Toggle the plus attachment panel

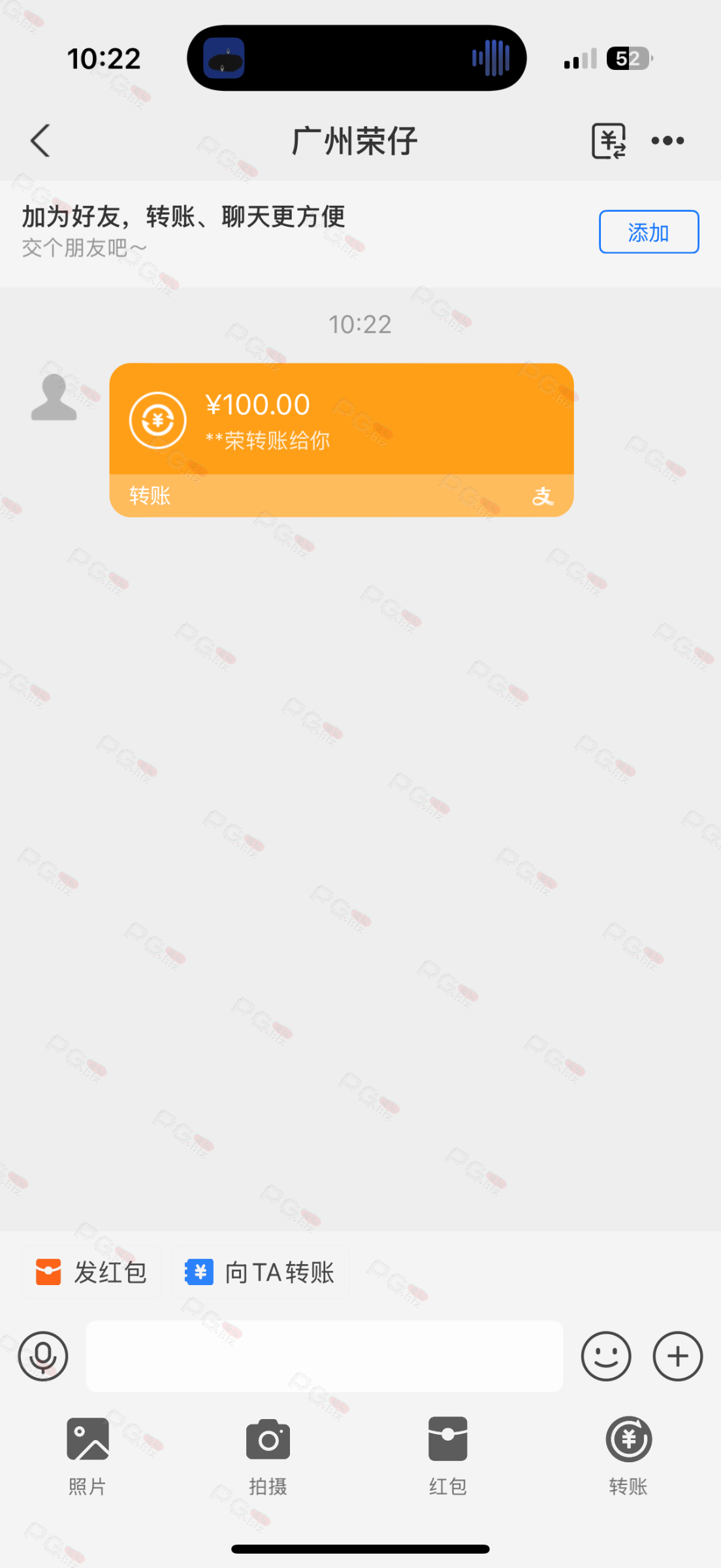[x=678, y=1356]
